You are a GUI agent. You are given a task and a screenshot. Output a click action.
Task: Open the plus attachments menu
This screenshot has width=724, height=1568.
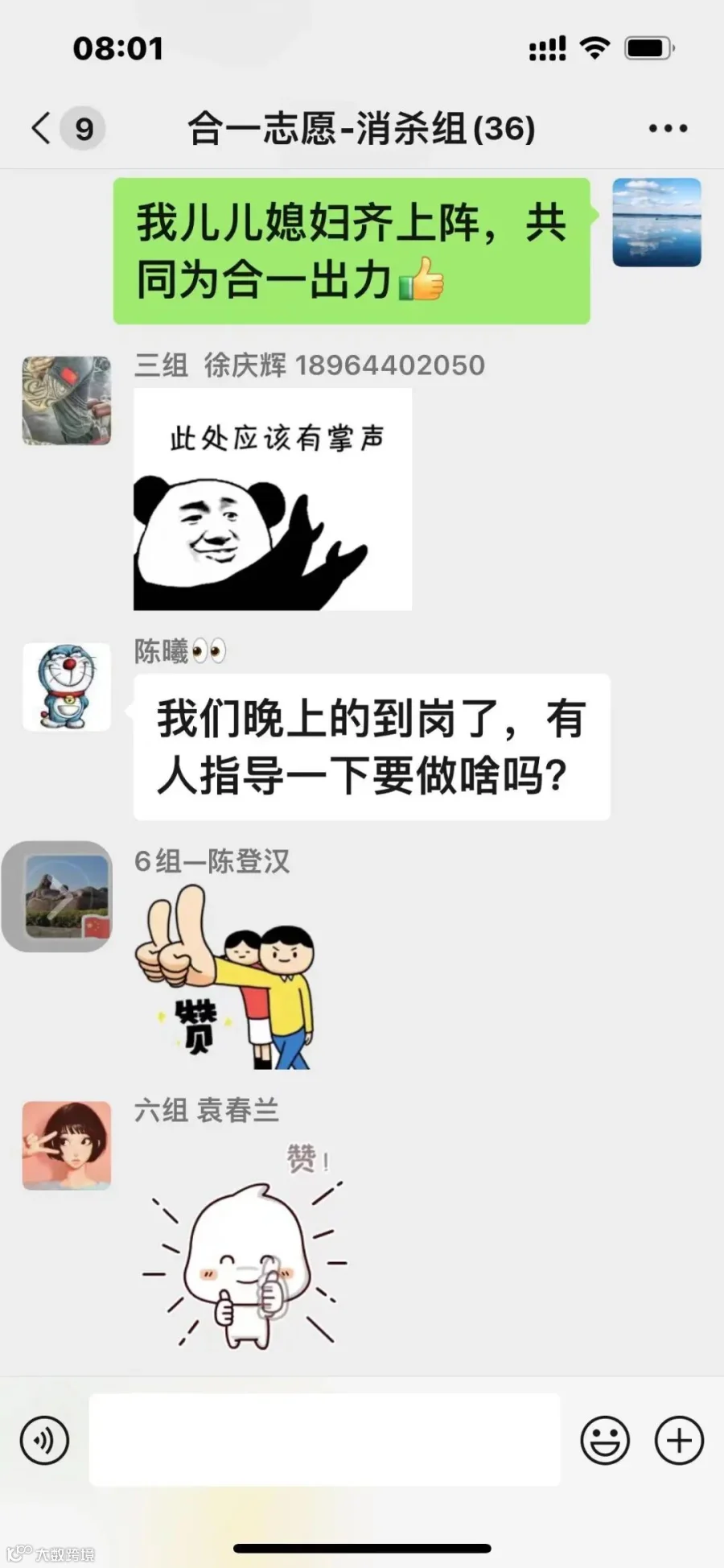tap(679, 1440)
